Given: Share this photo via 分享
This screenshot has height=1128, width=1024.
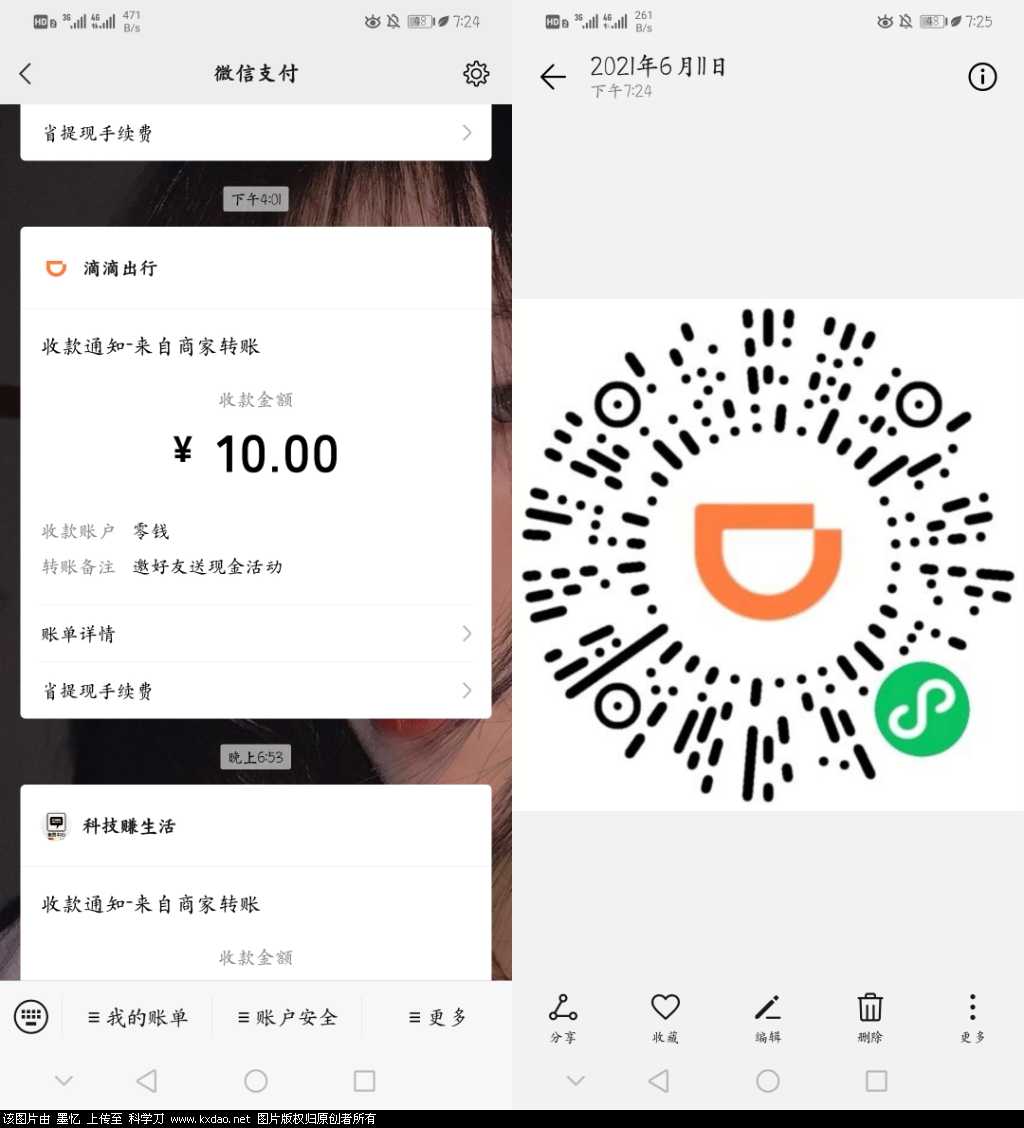Looking at the screenshot, I should click(x=563, y=1017).
